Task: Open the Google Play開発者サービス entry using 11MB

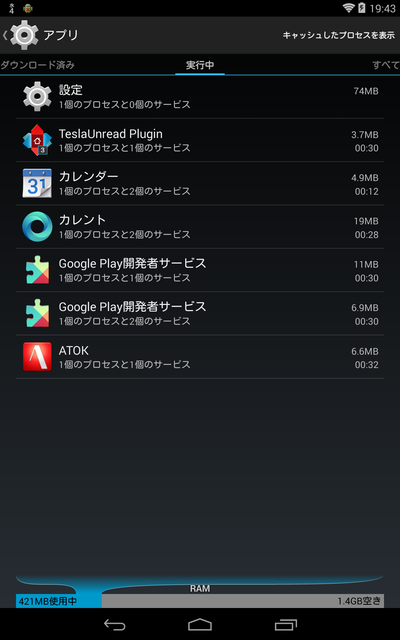Action: click(200, 270)
